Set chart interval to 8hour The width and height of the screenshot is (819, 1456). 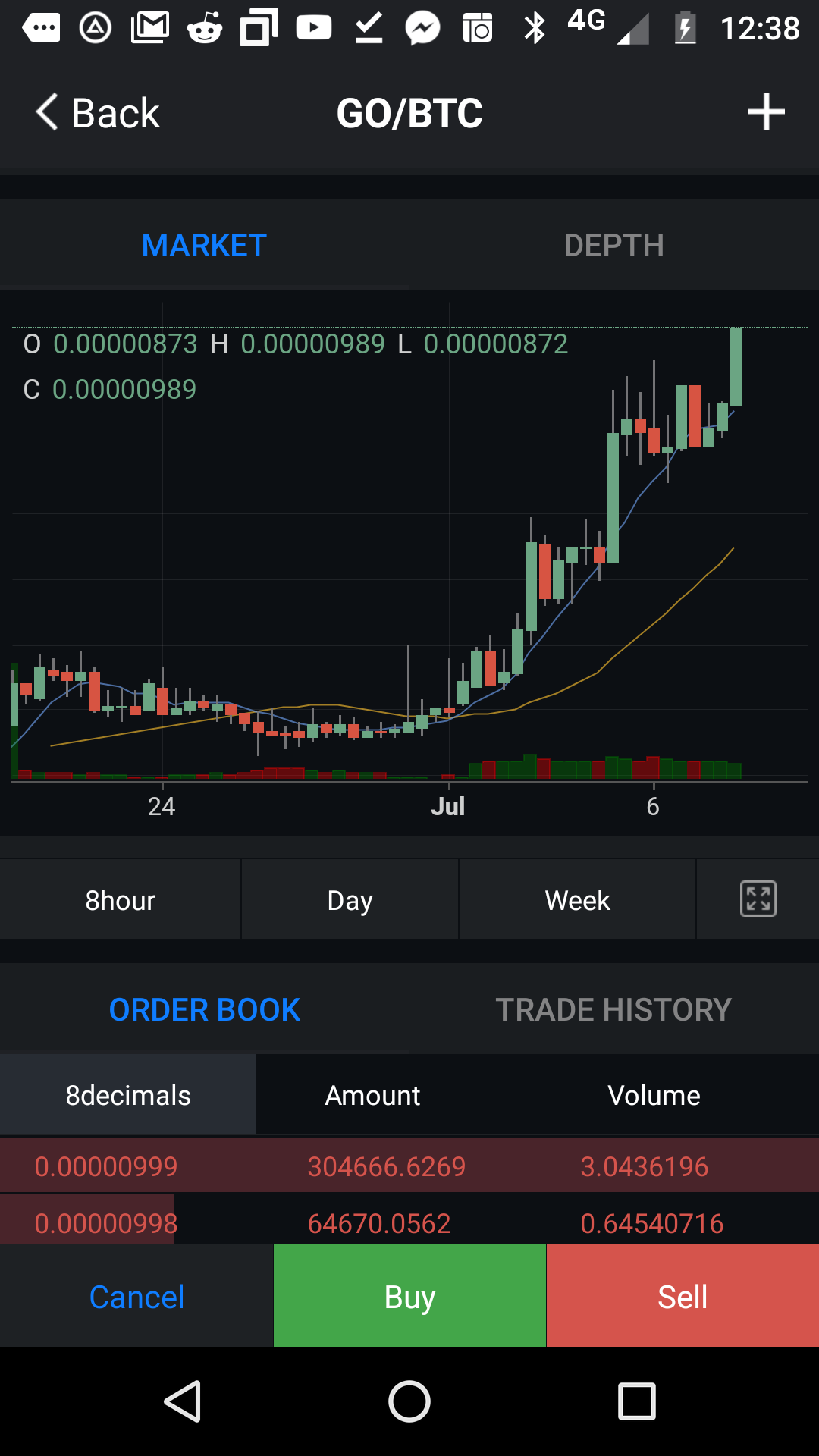(x=120, y=900)
